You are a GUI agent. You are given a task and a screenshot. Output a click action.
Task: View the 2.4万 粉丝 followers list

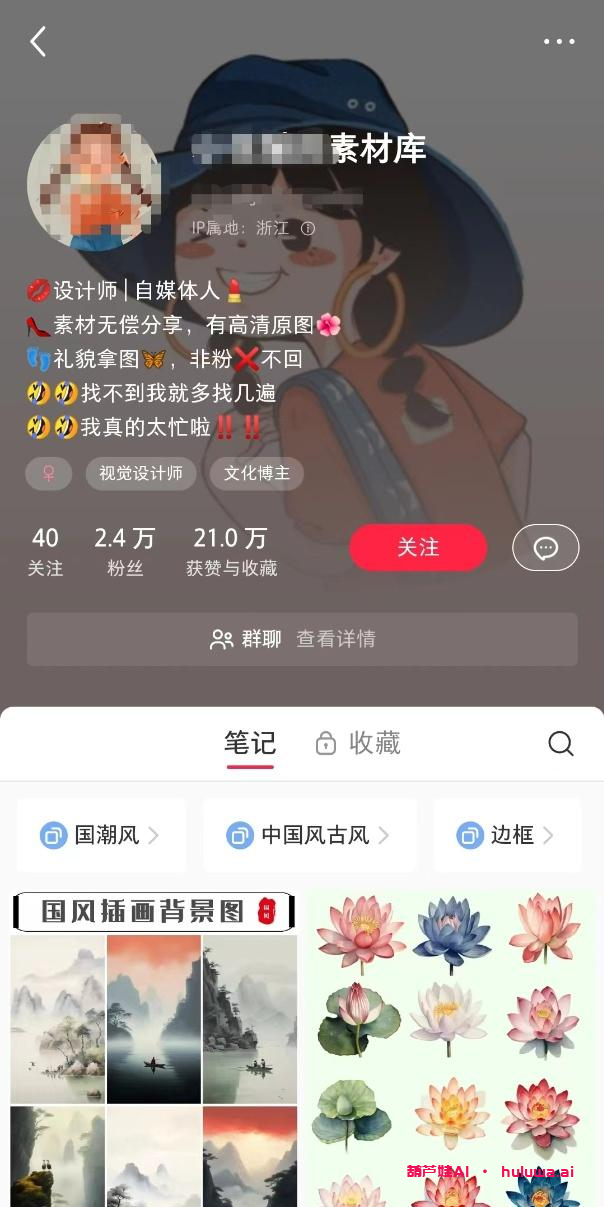tap(125, 551)
